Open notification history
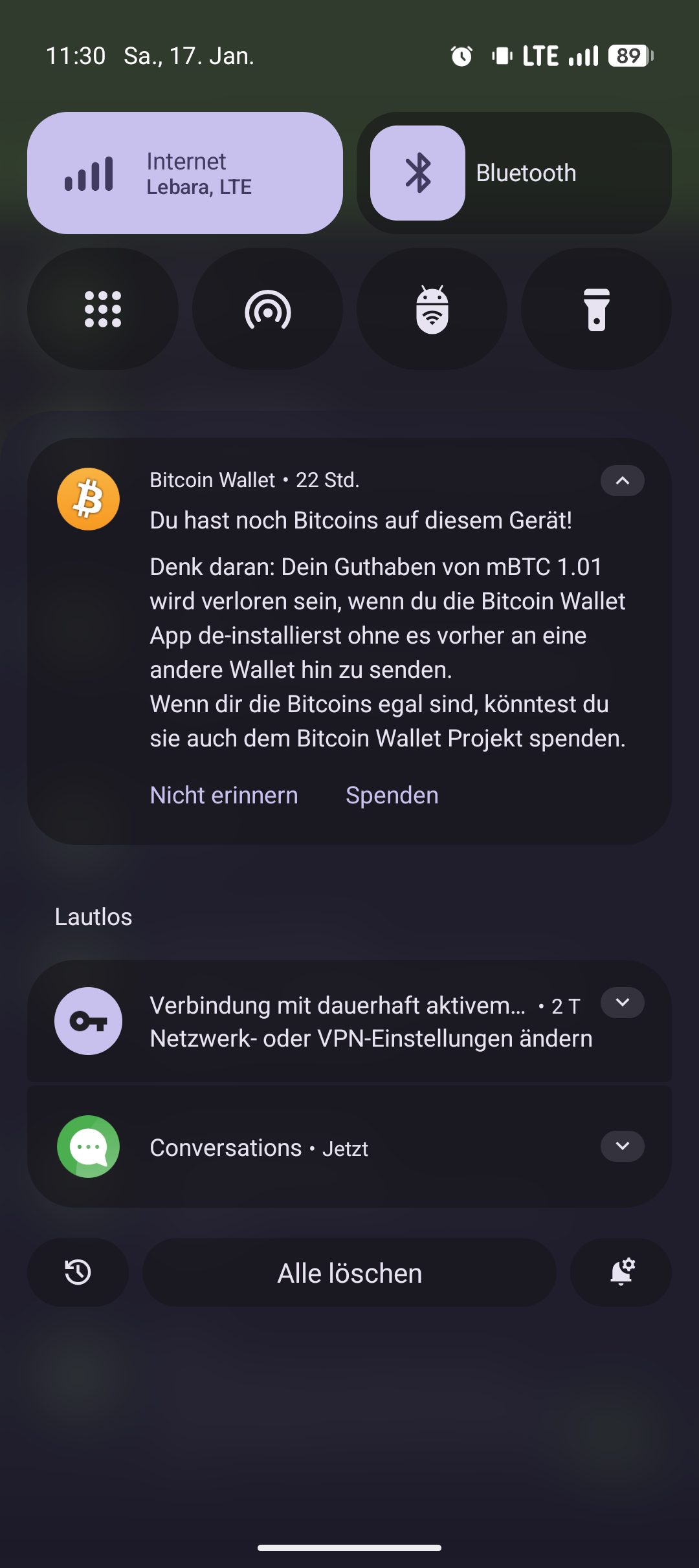 click(78, 1272)
